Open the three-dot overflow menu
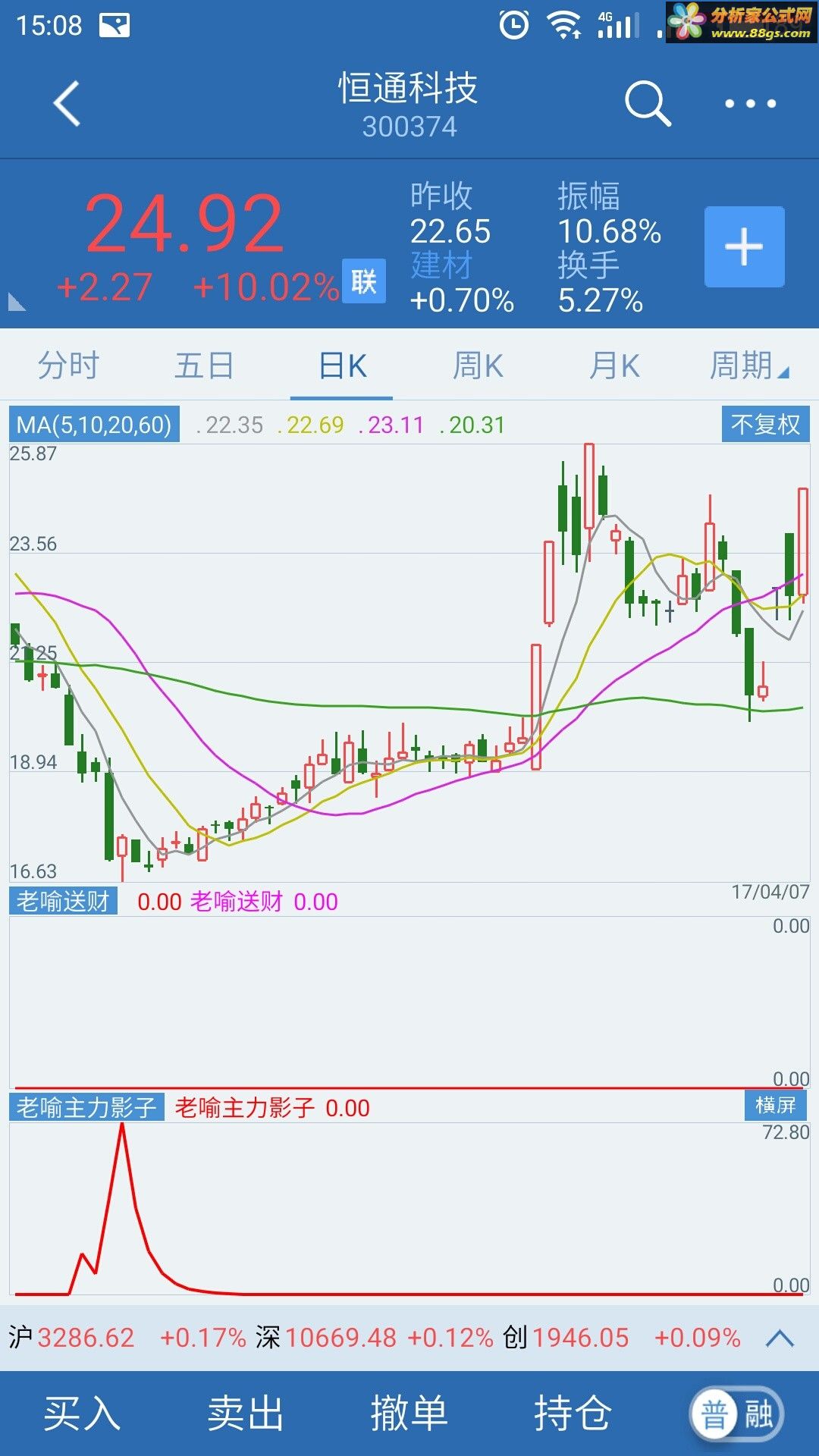Viewport: 819px width, 1456px height. click(750, 103)
